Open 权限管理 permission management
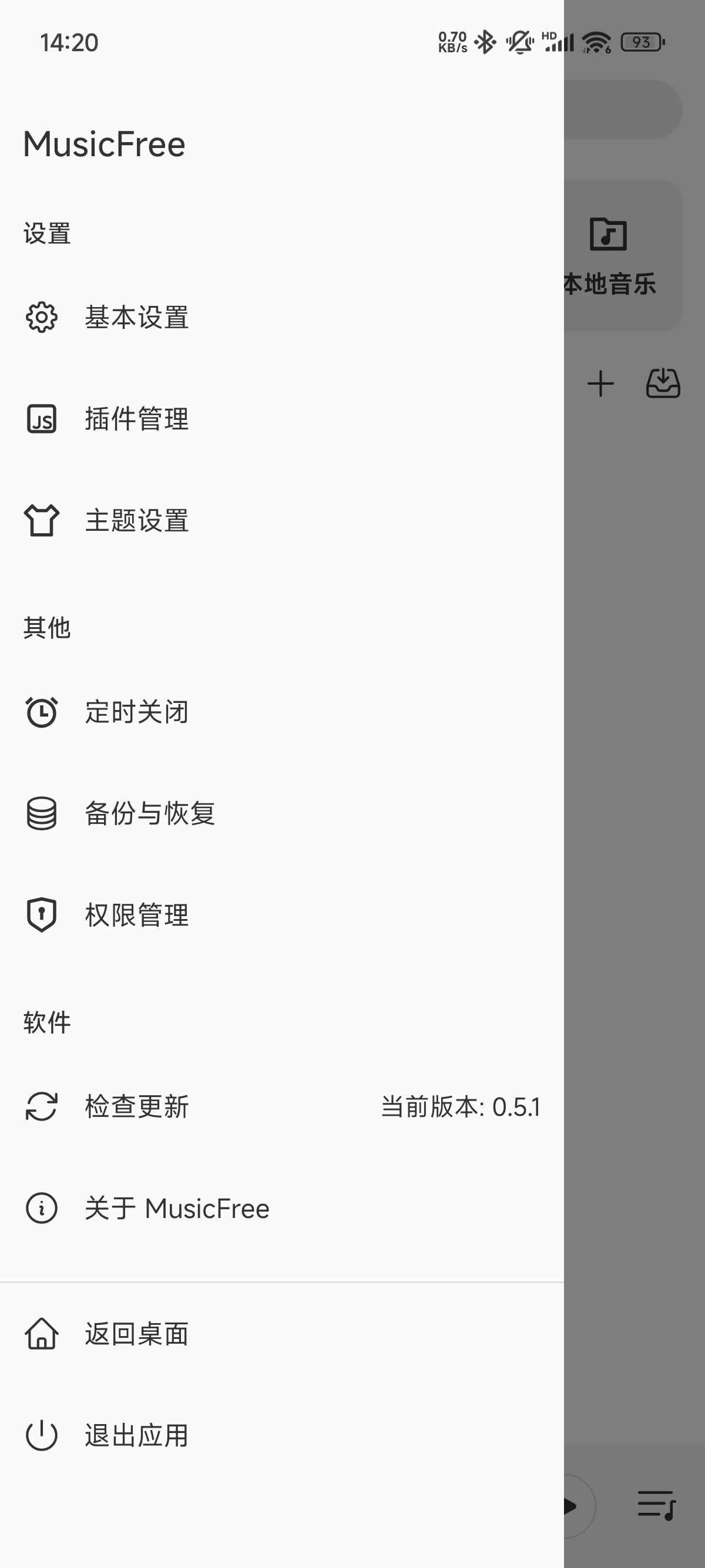The image size is (705, 1568). click(137, 915)
